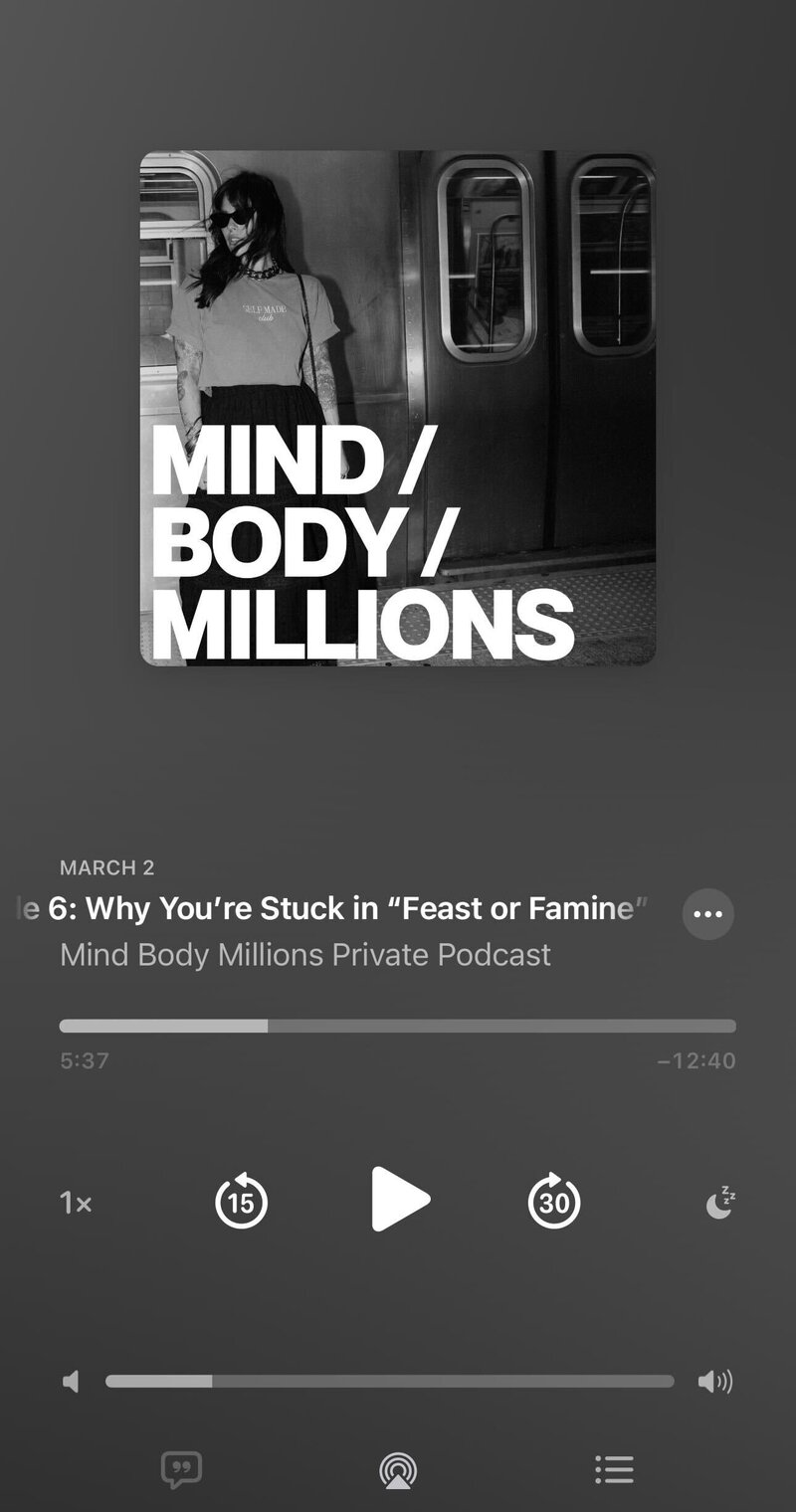Choose an AirPlay output device
This screenshot has height=1512, width=796.
(398, 1470)
